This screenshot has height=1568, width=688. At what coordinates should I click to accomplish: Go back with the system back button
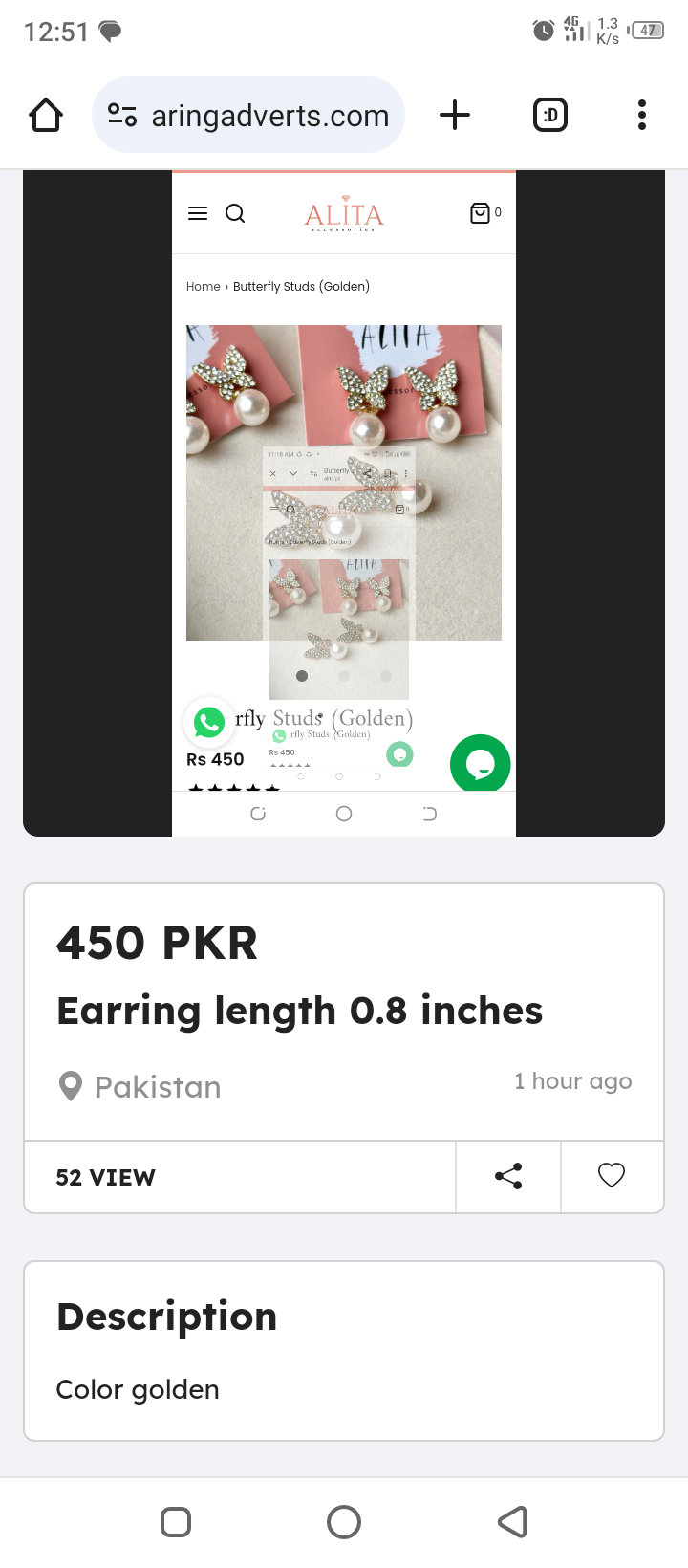click(x=513, y=1521)
